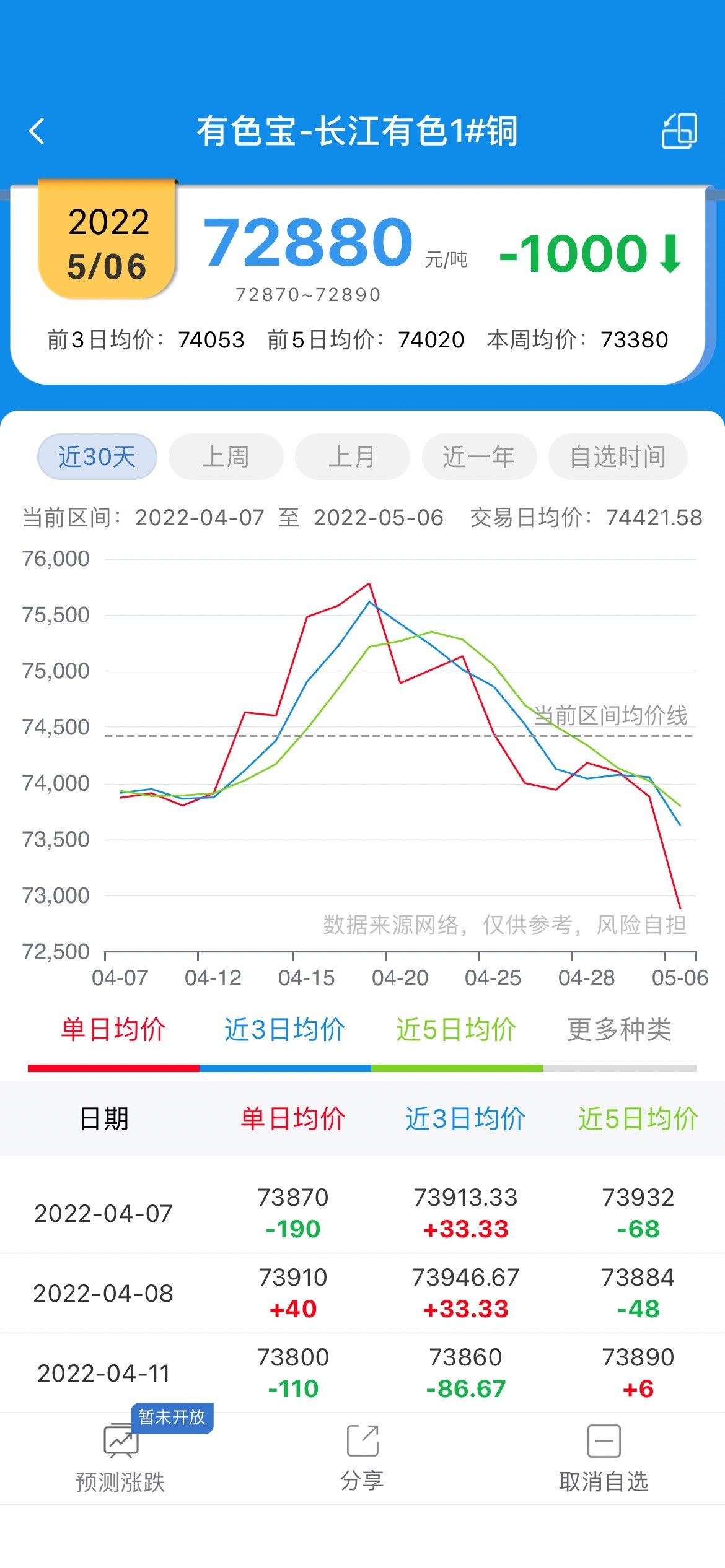Show the 近一年 chart range
Viewport: 725px width, 1568px height.
(479, 457)
